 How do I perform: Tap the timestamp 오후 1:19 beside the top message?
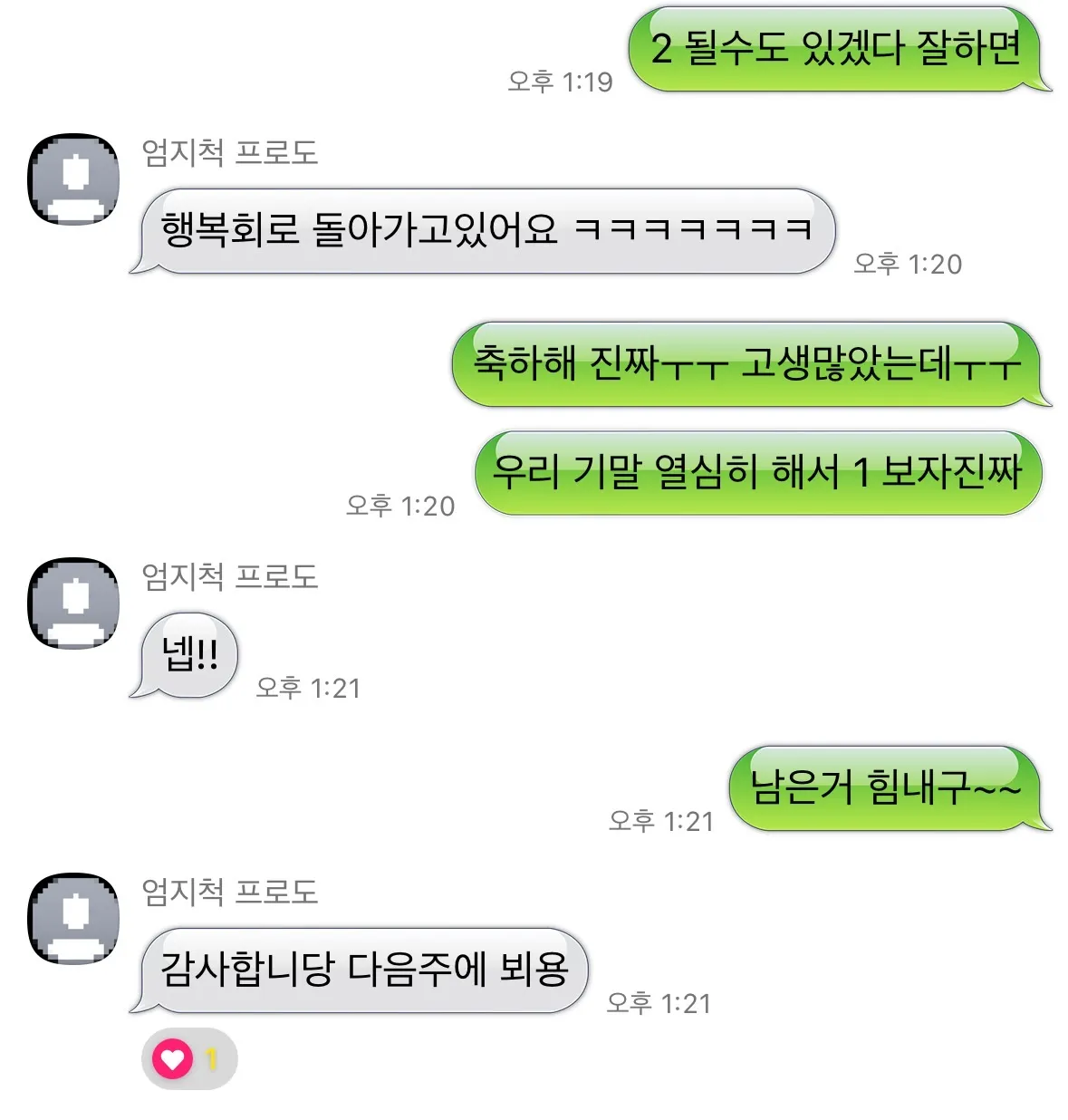[x=559, y=82]
